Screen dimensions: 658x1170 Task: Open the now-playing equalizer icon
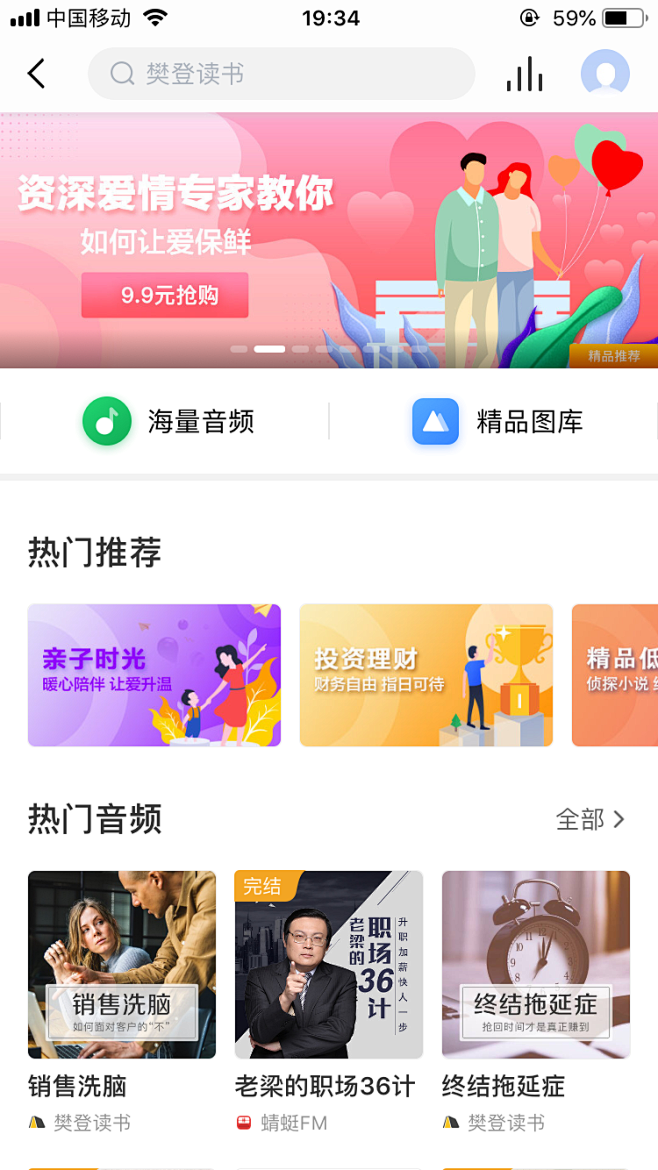524,74
